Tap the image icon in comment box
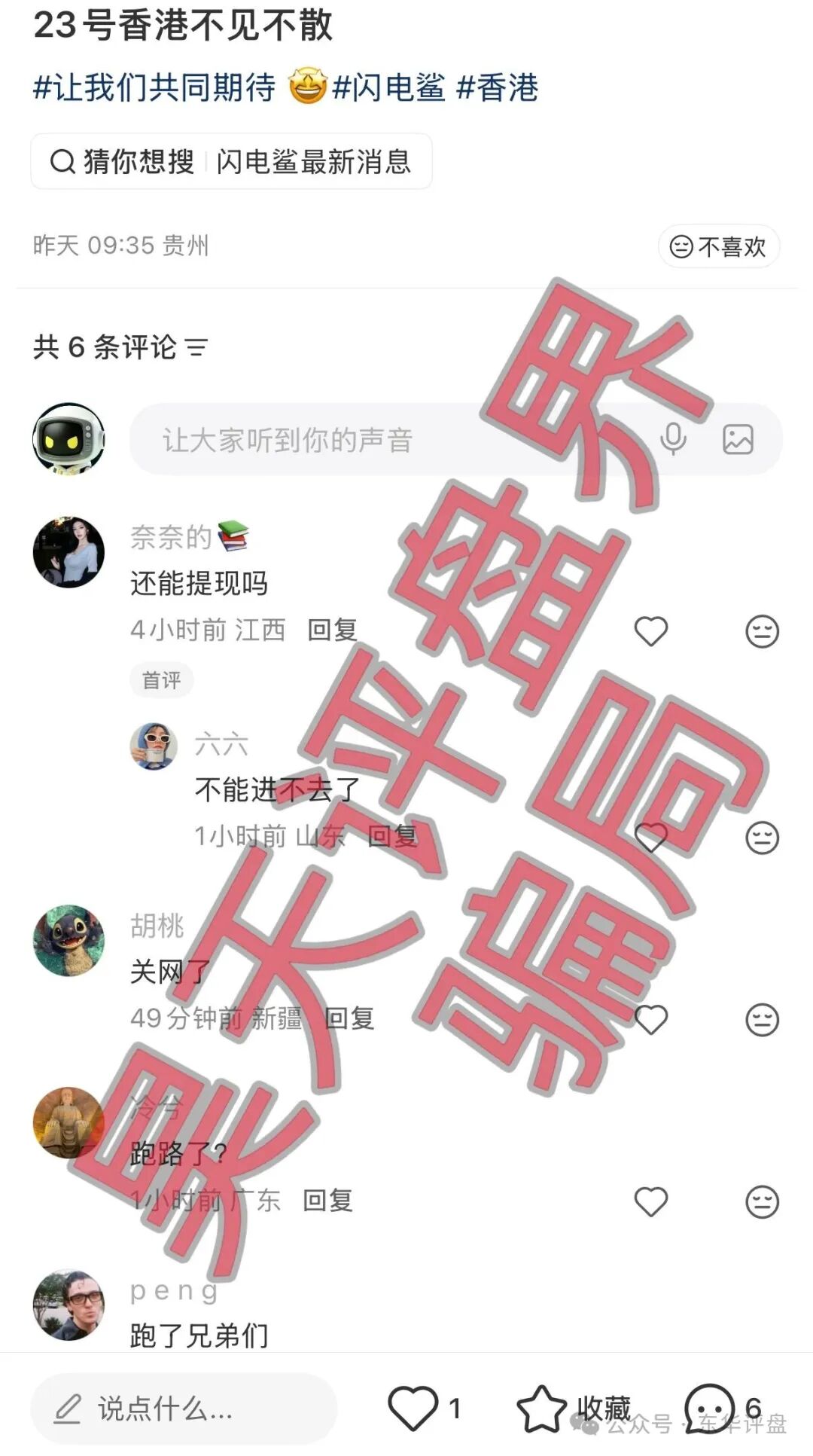This screenshot has height=1456, width=813. 738,439
